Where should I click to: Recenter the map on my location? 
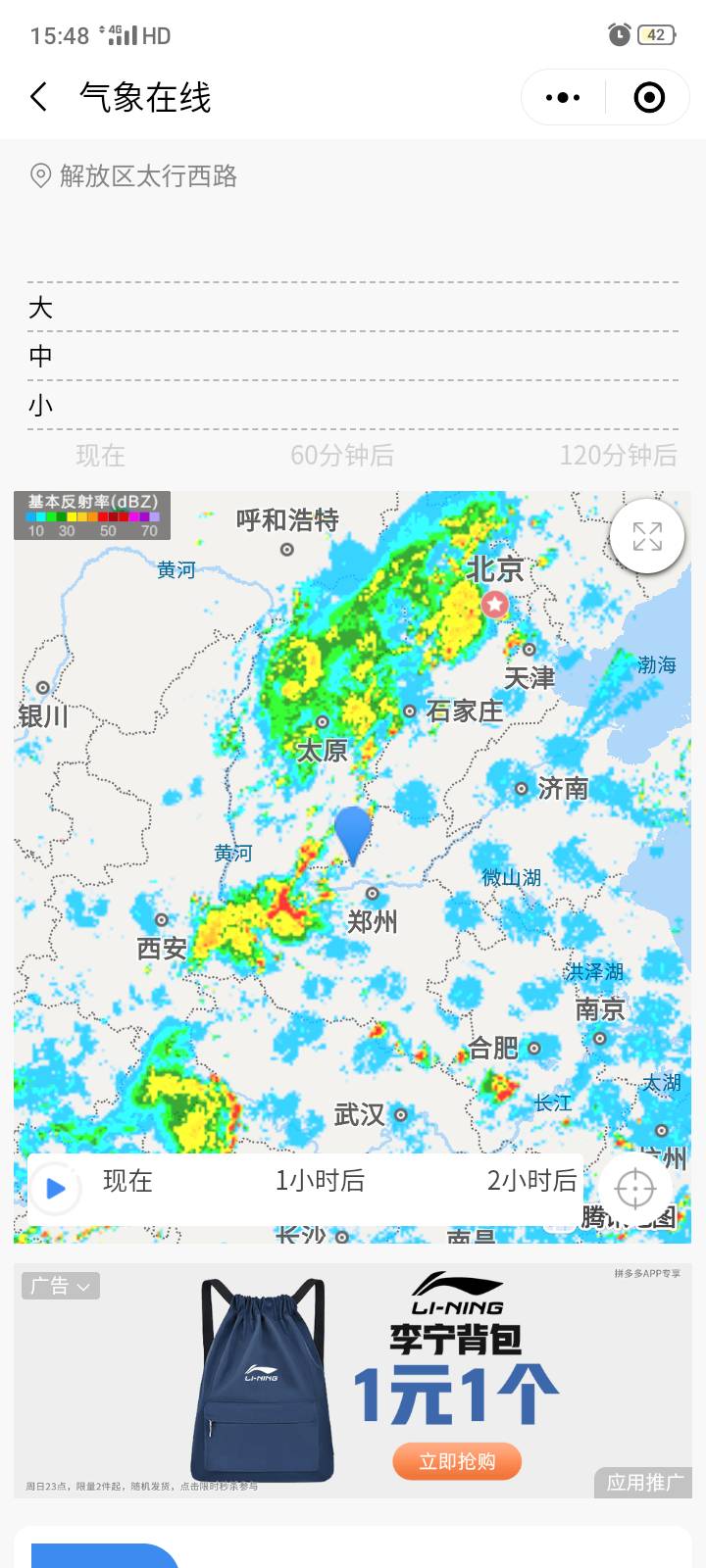click(x=634, y=1189)
